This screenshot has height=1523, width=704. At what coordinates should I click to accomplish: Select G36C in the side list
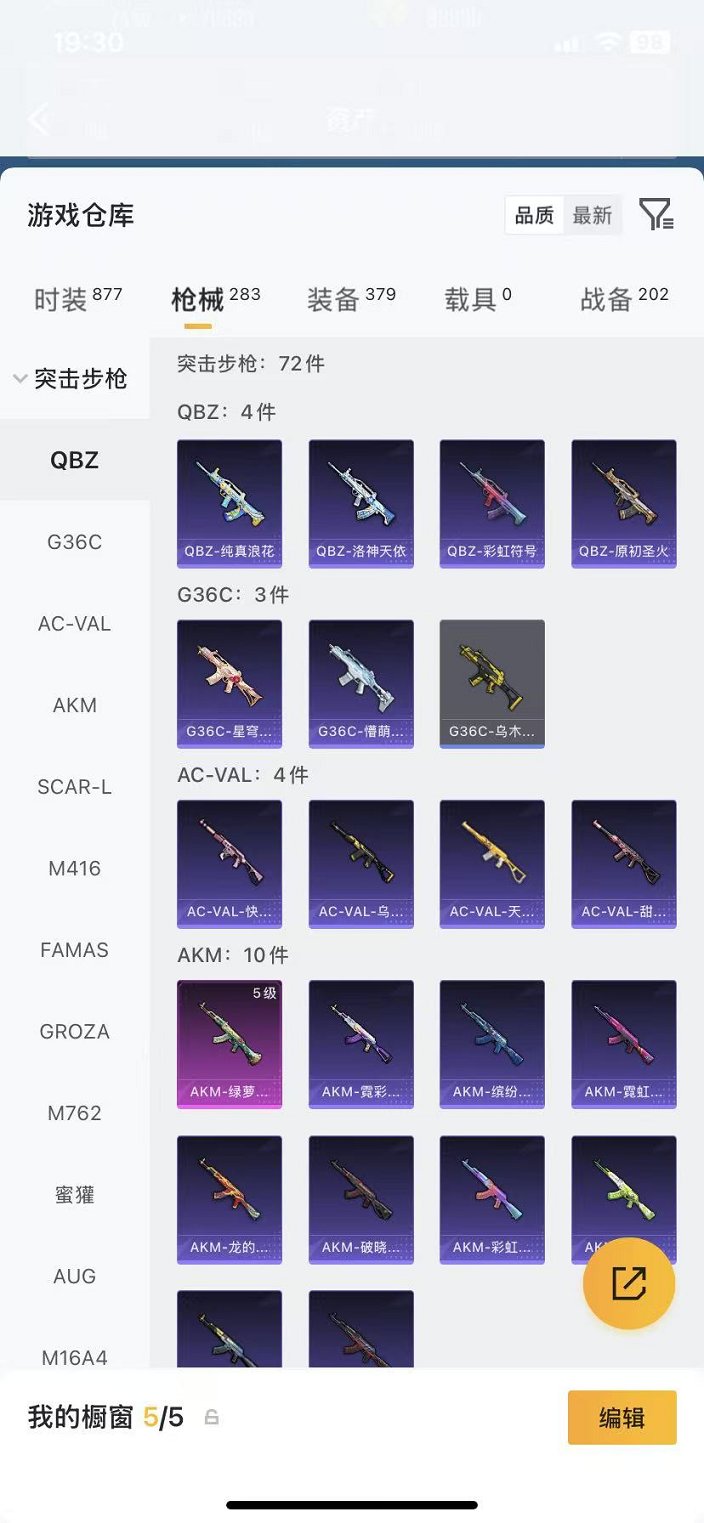tap(75, 542)
